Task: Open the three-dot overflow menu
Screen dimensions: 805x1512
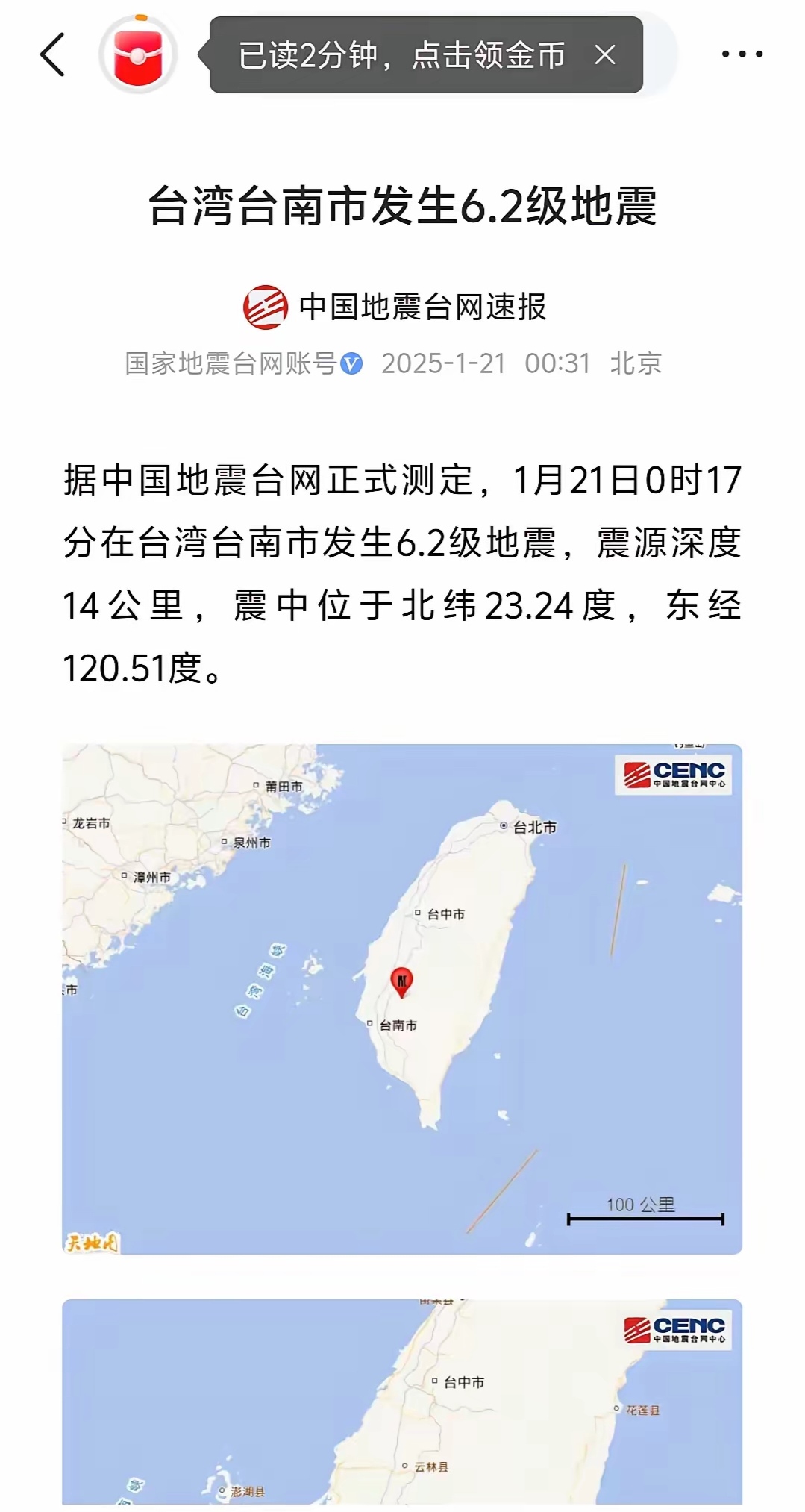Action: point(742,54)
